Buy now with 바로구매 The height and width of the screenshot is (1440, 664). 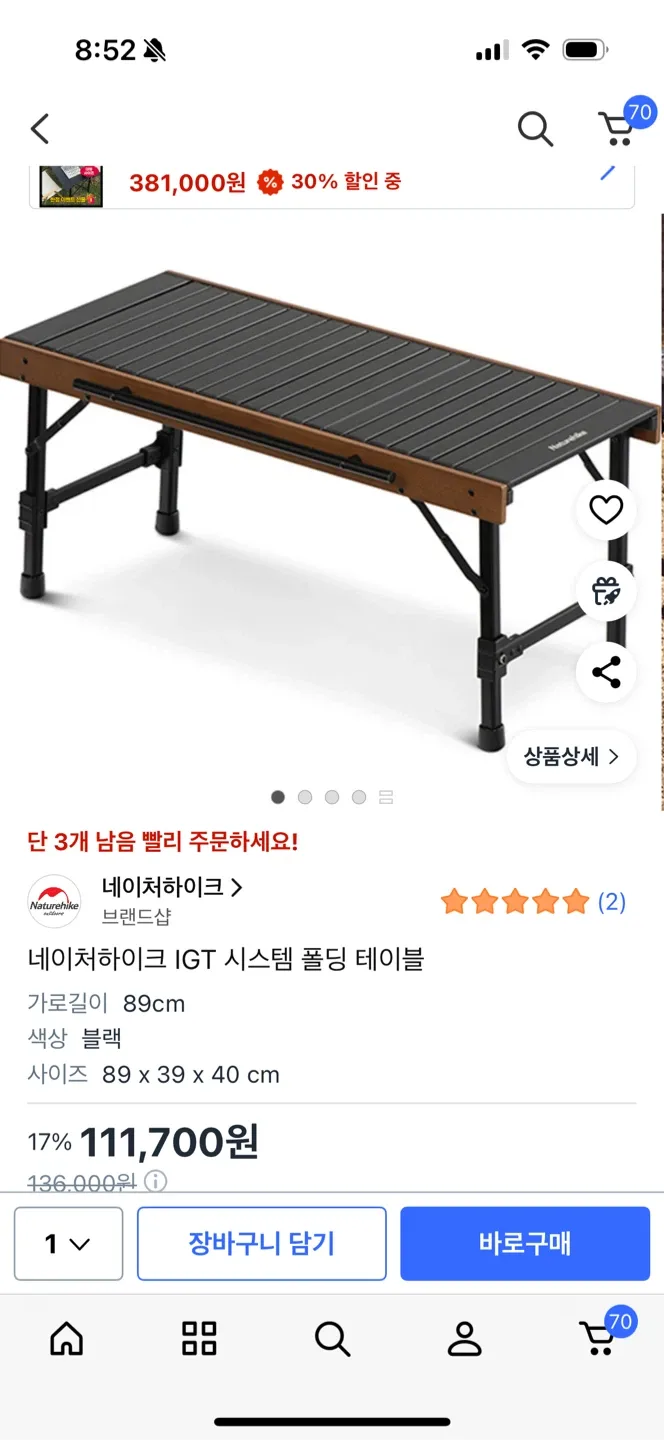point(525,1244)
